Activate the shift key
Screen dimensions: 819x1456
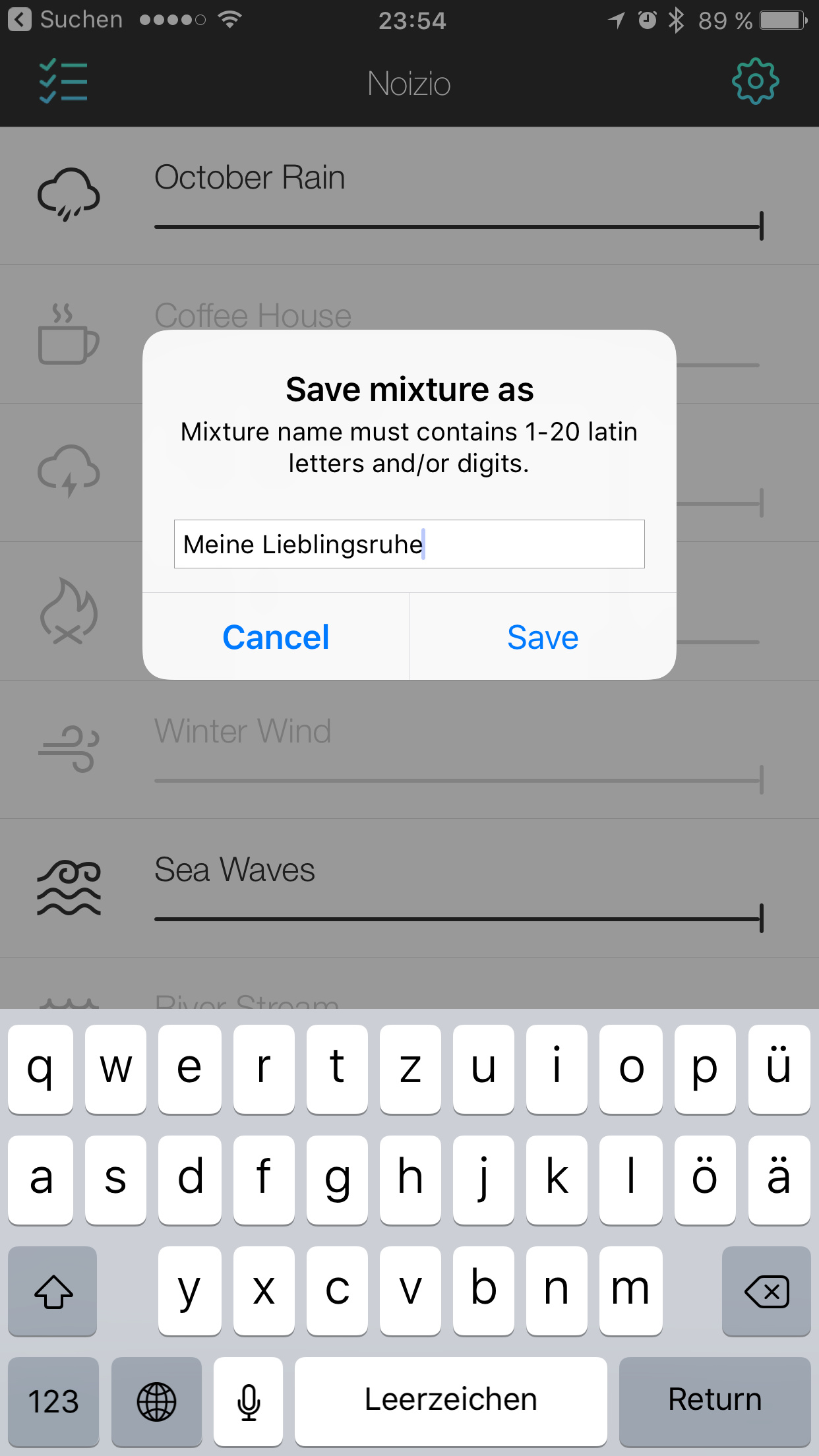(x=53, y=1291)
